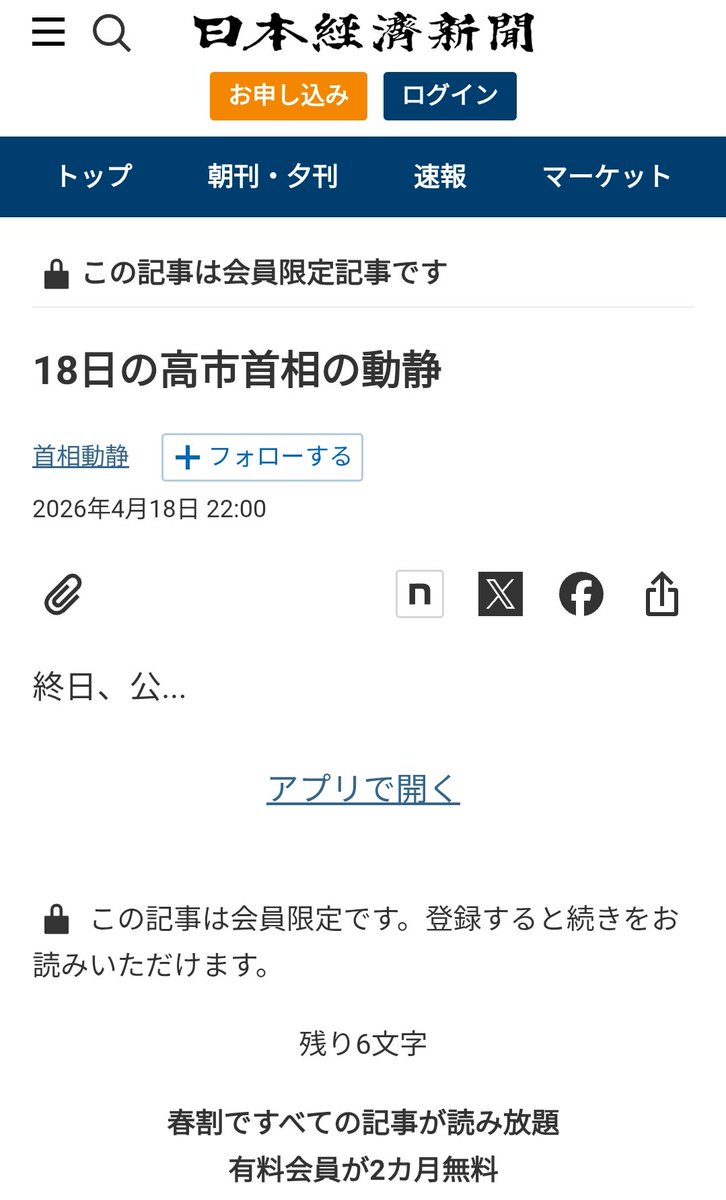This screenshot has width=726, height=1200.
Task: Open the 首相動静 topic link
Action: click(81, 457)
